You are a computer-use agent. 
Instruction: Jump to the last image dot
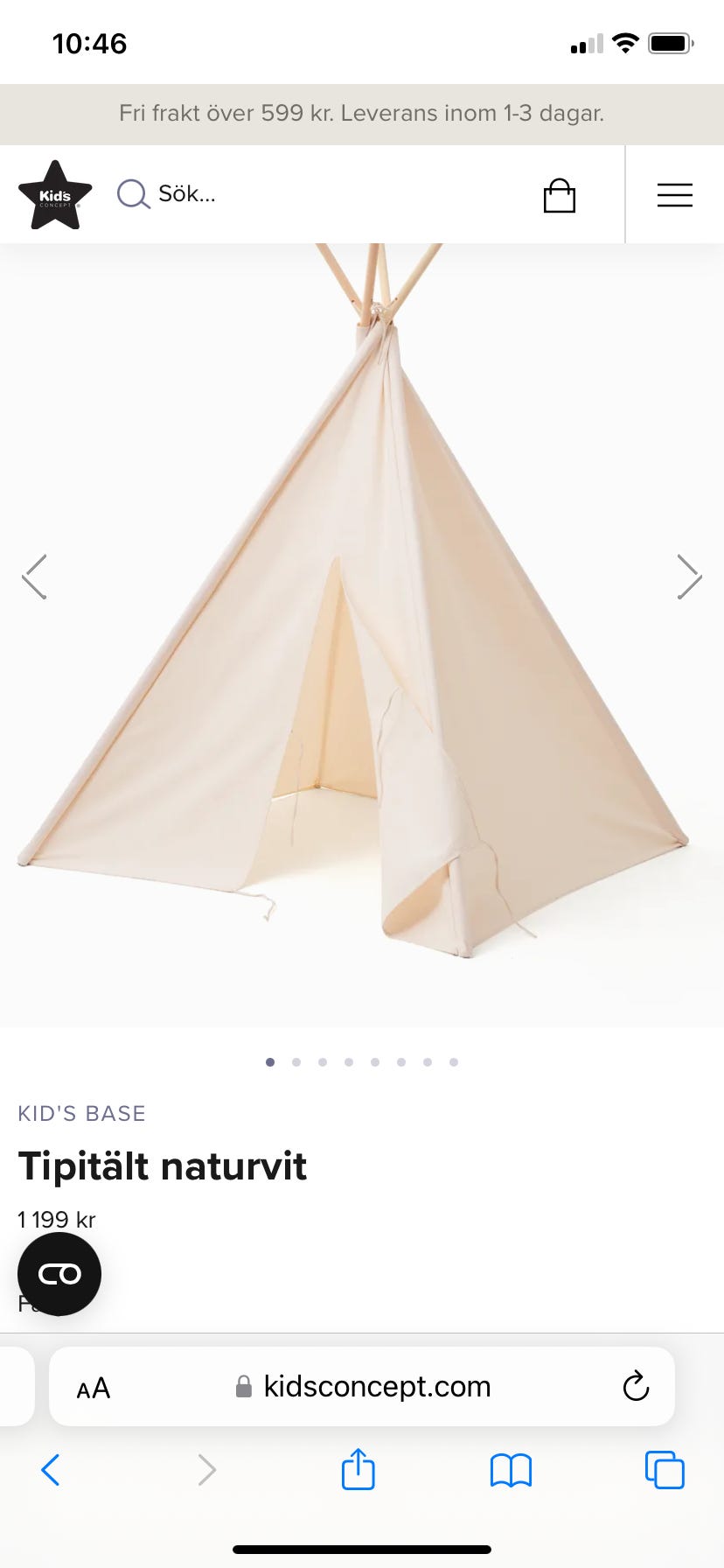(x=454, y=1062)
